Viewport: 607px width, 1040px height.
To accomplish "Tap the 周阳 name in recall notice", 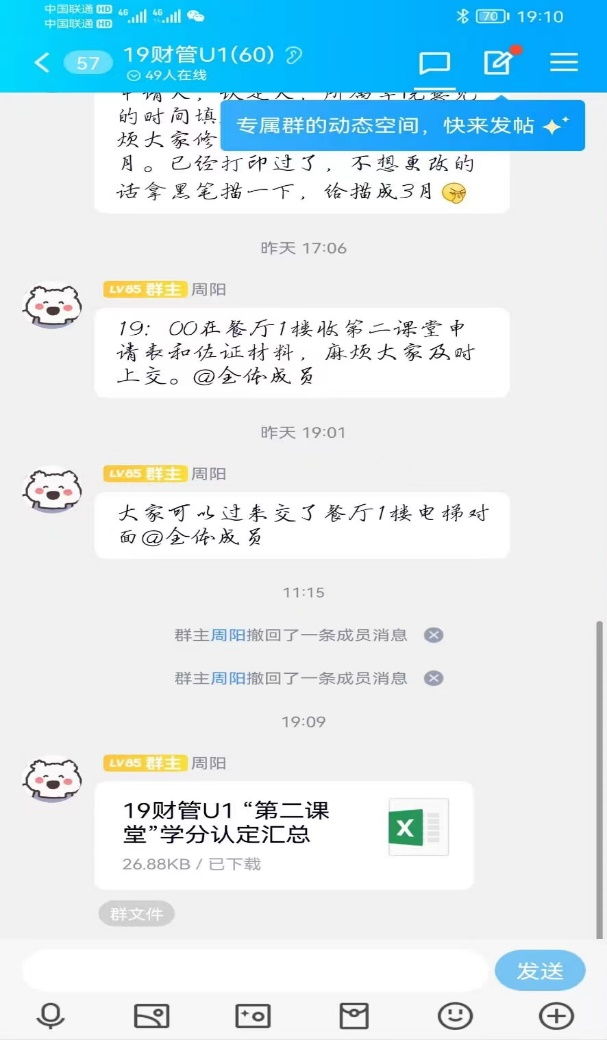I will [x=228, y=635].
